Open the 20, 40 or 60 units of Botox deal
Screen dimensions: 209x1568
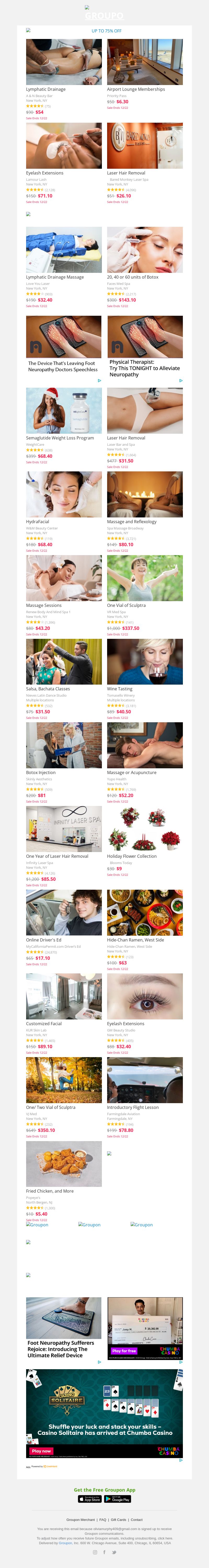coord(144,250)
